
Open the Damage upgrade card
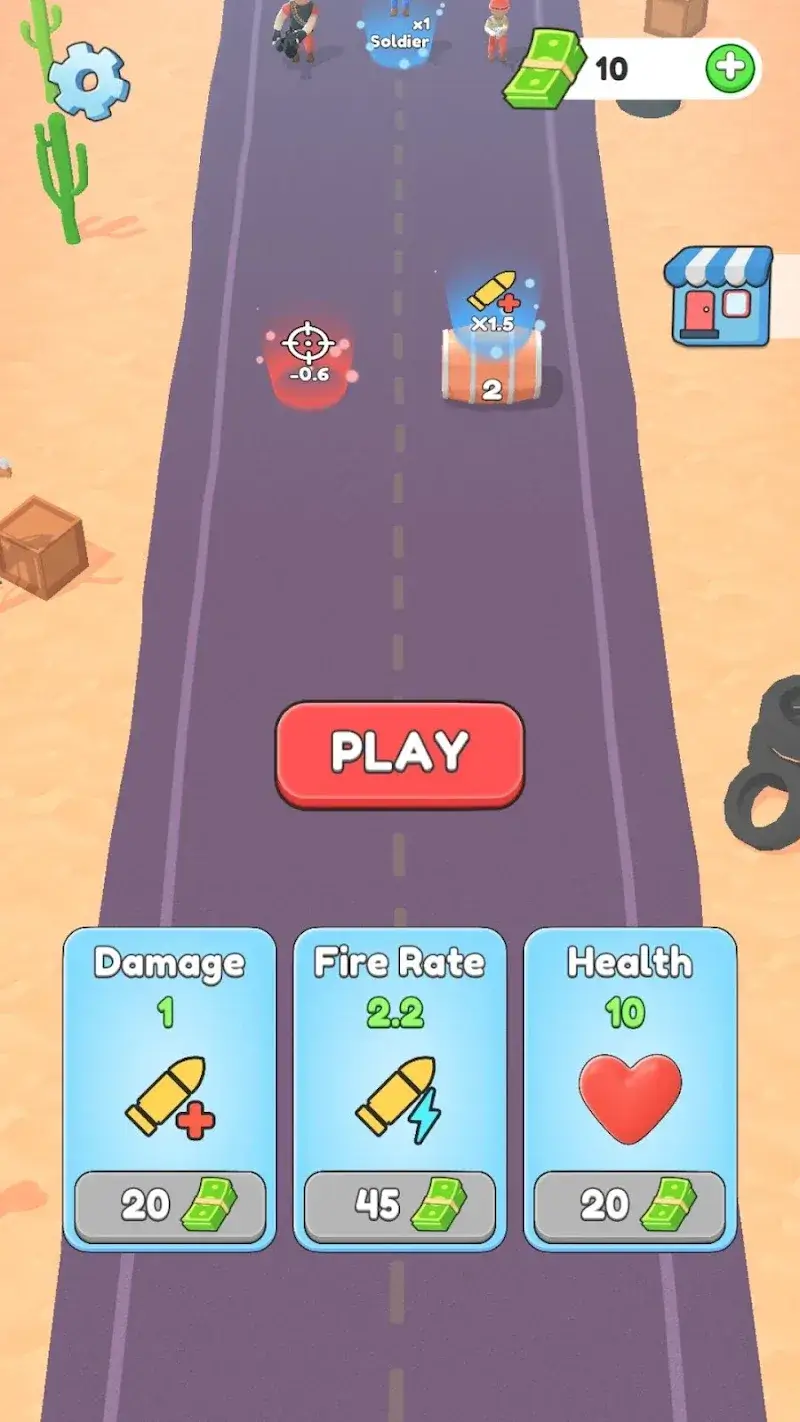pos(168,1085)
